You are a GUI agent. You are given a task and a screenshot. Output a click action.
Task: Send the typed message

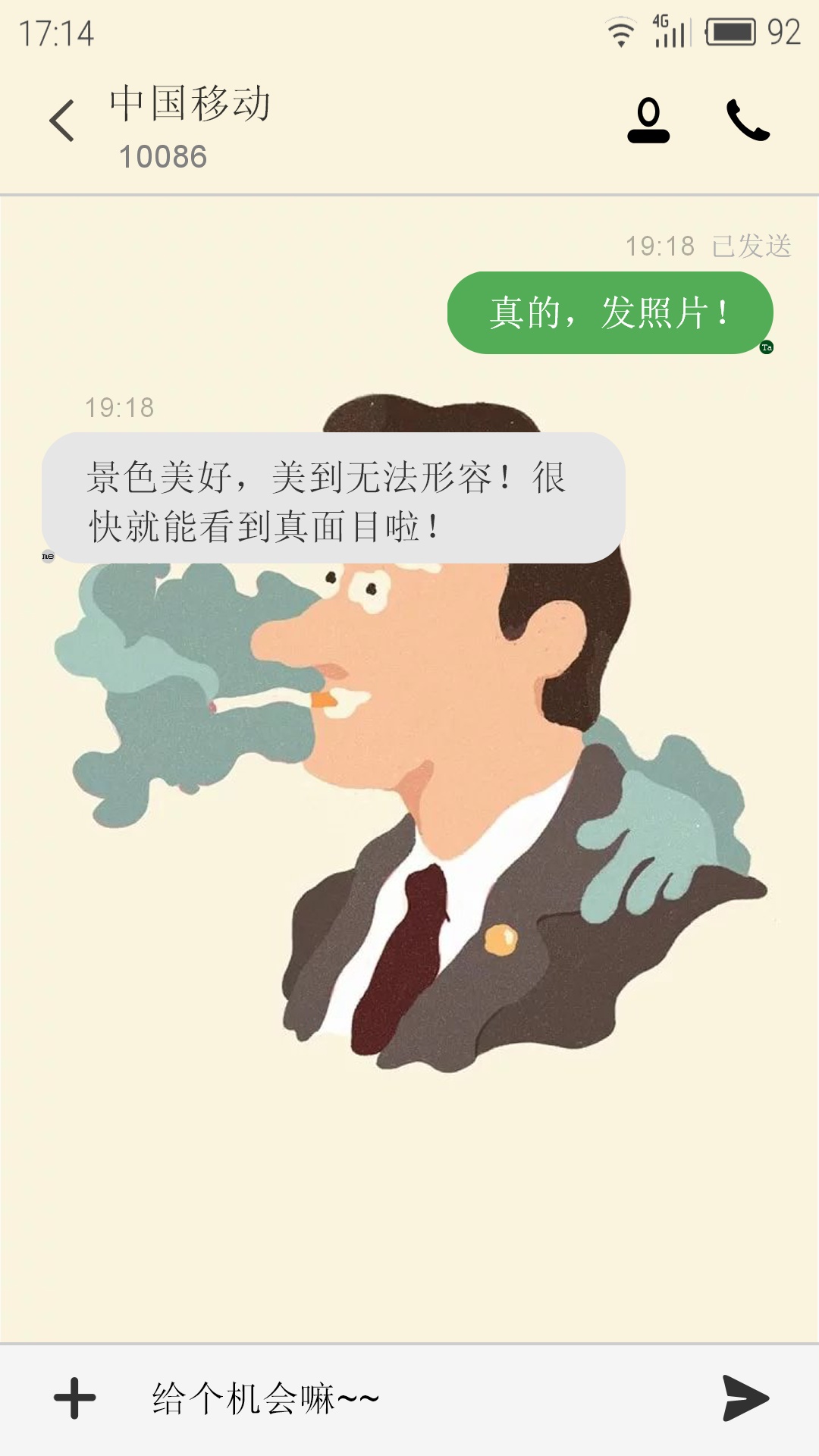(x=746, y=1398)
